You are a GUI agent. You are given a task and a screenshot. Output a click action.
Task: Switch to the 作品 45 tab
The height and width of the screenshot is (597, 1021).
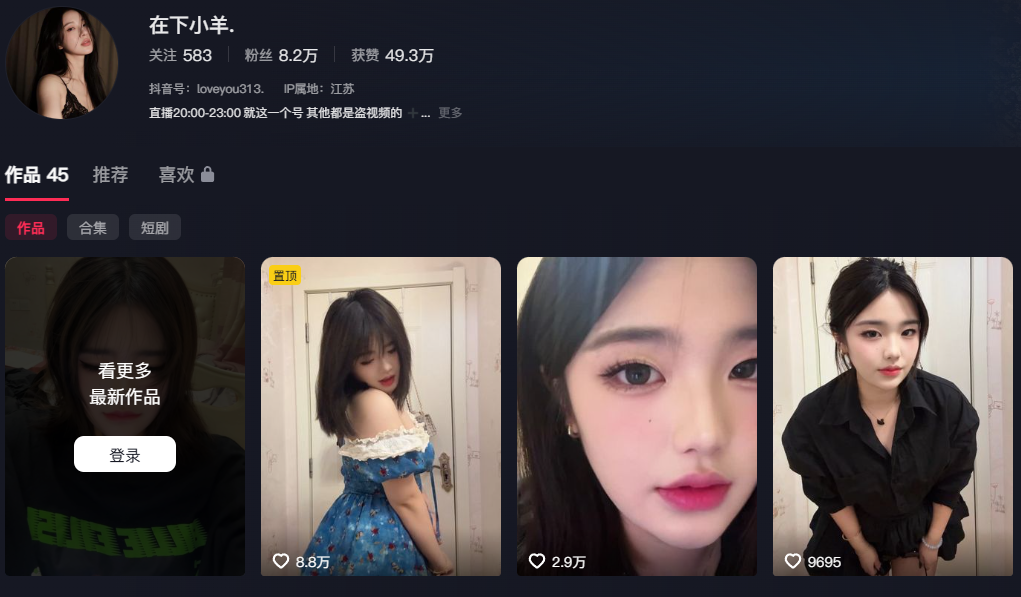point(37,175)
